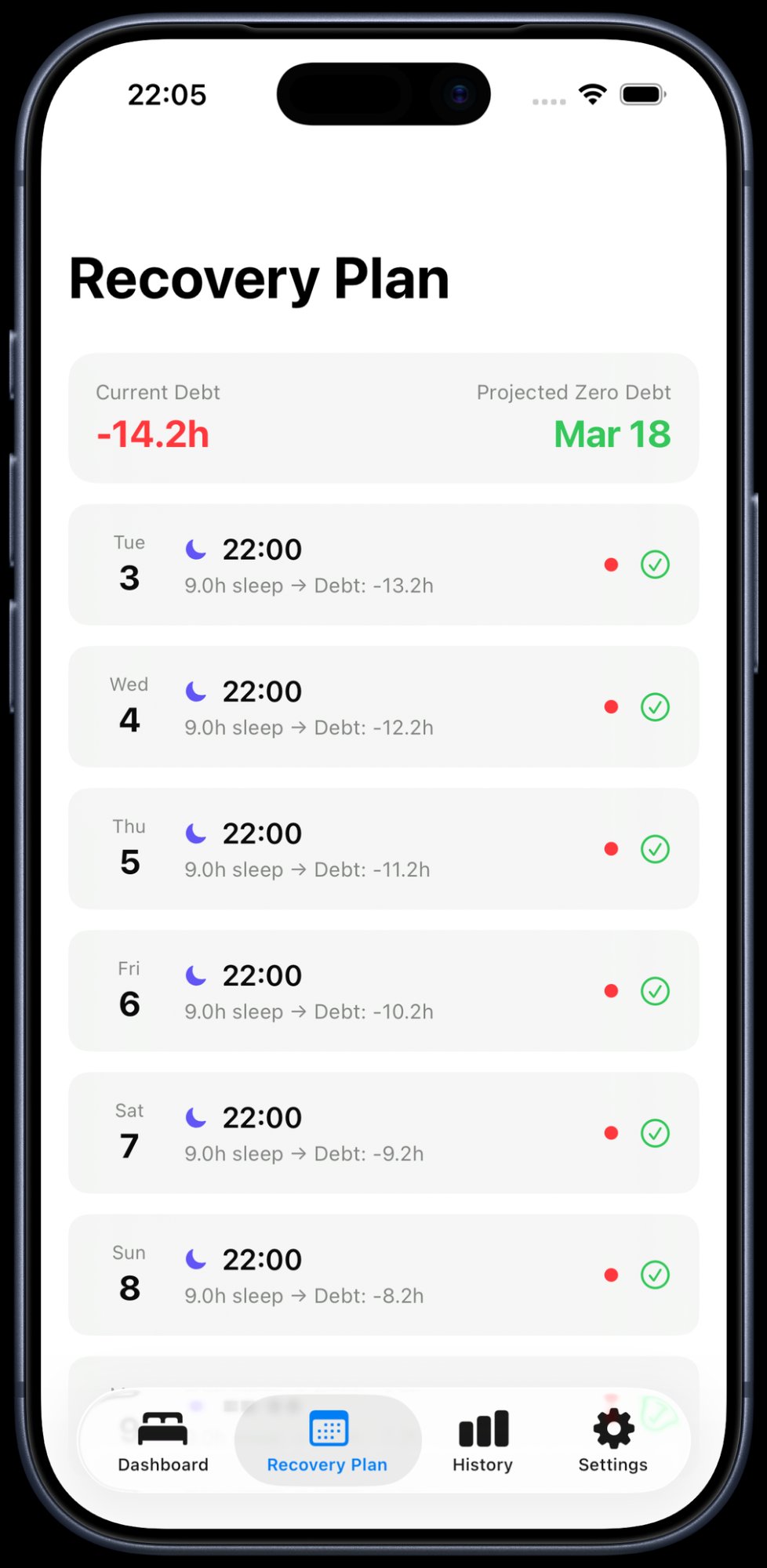This screenshot has height=1568, width=767.
Task: Tick the Sun 8 checkmark circle
Action: [x=655, y=1275]
